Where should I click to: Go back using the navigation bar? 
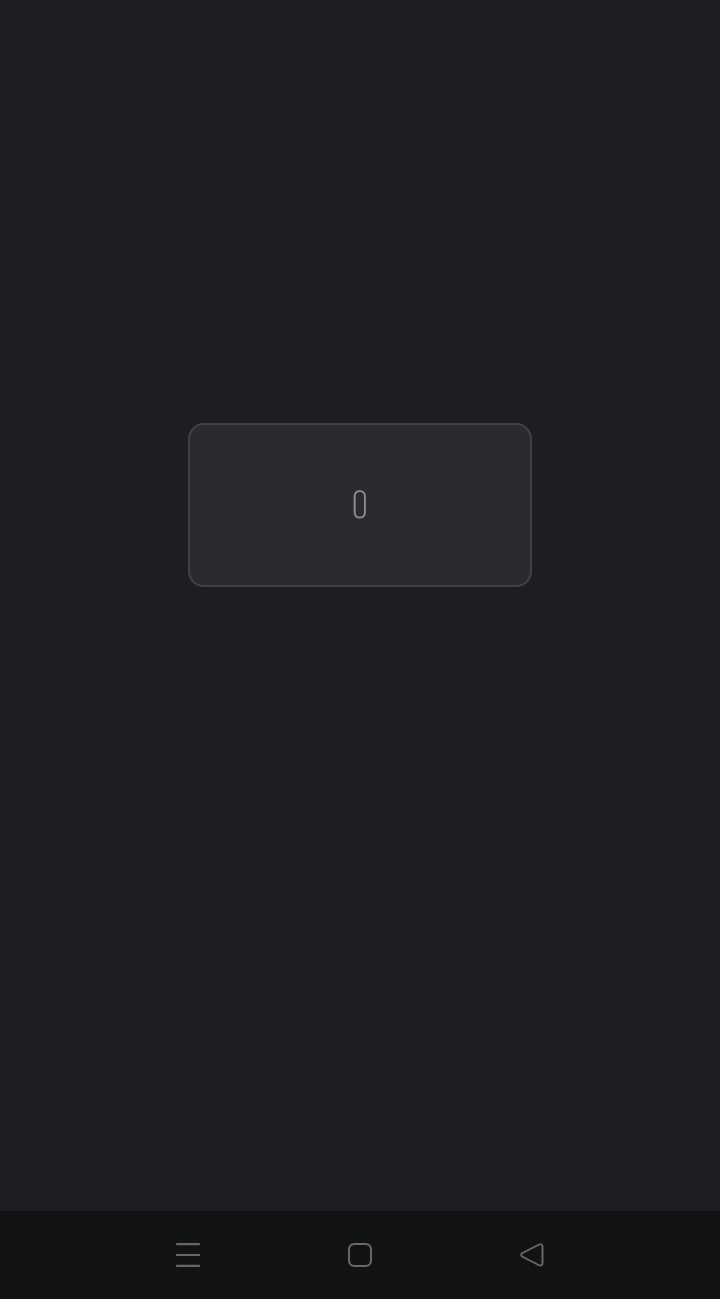click(532, 1255)
